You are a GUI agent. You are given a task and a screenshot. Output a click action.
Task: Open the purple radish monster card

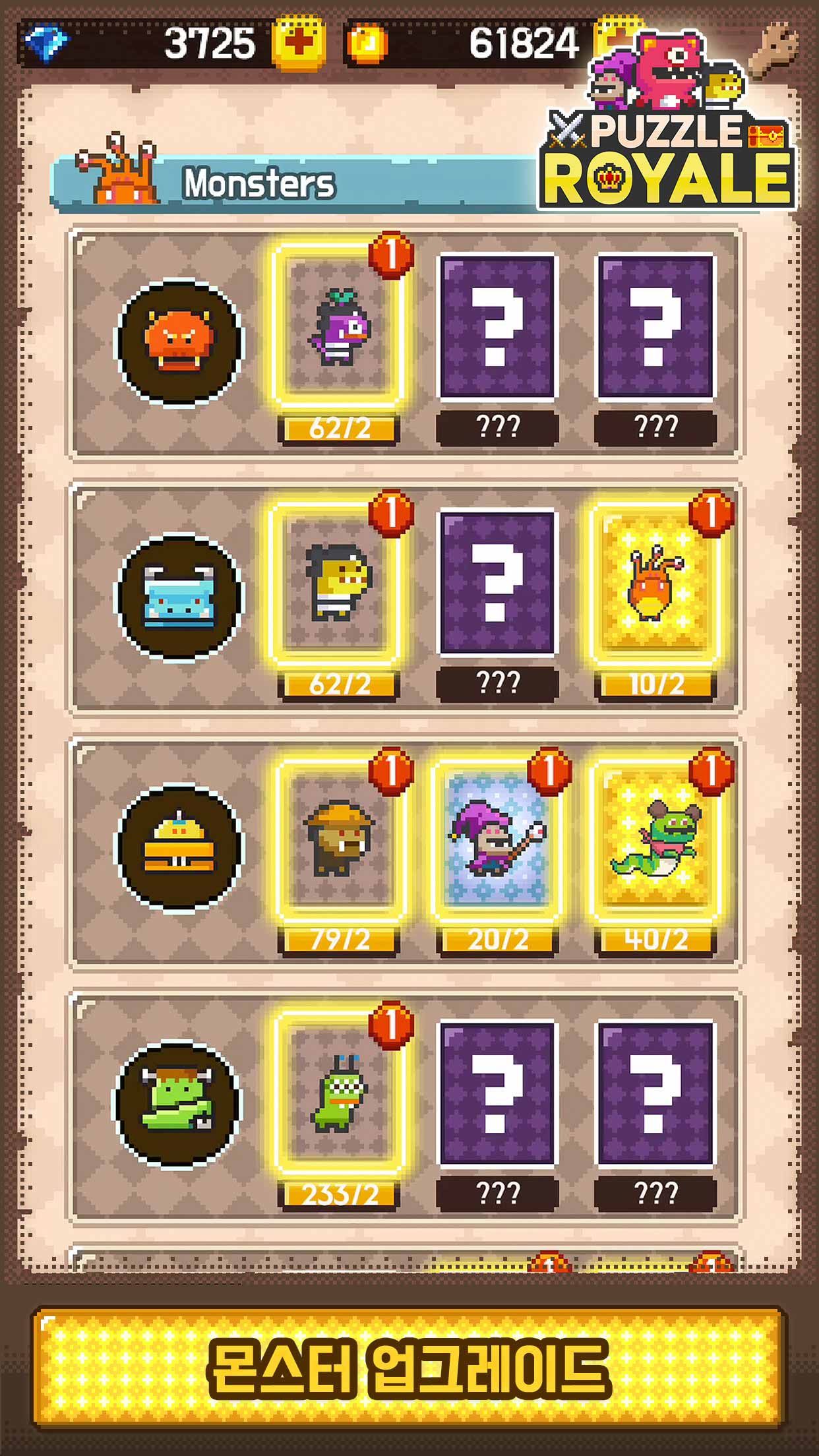[338, 326]
